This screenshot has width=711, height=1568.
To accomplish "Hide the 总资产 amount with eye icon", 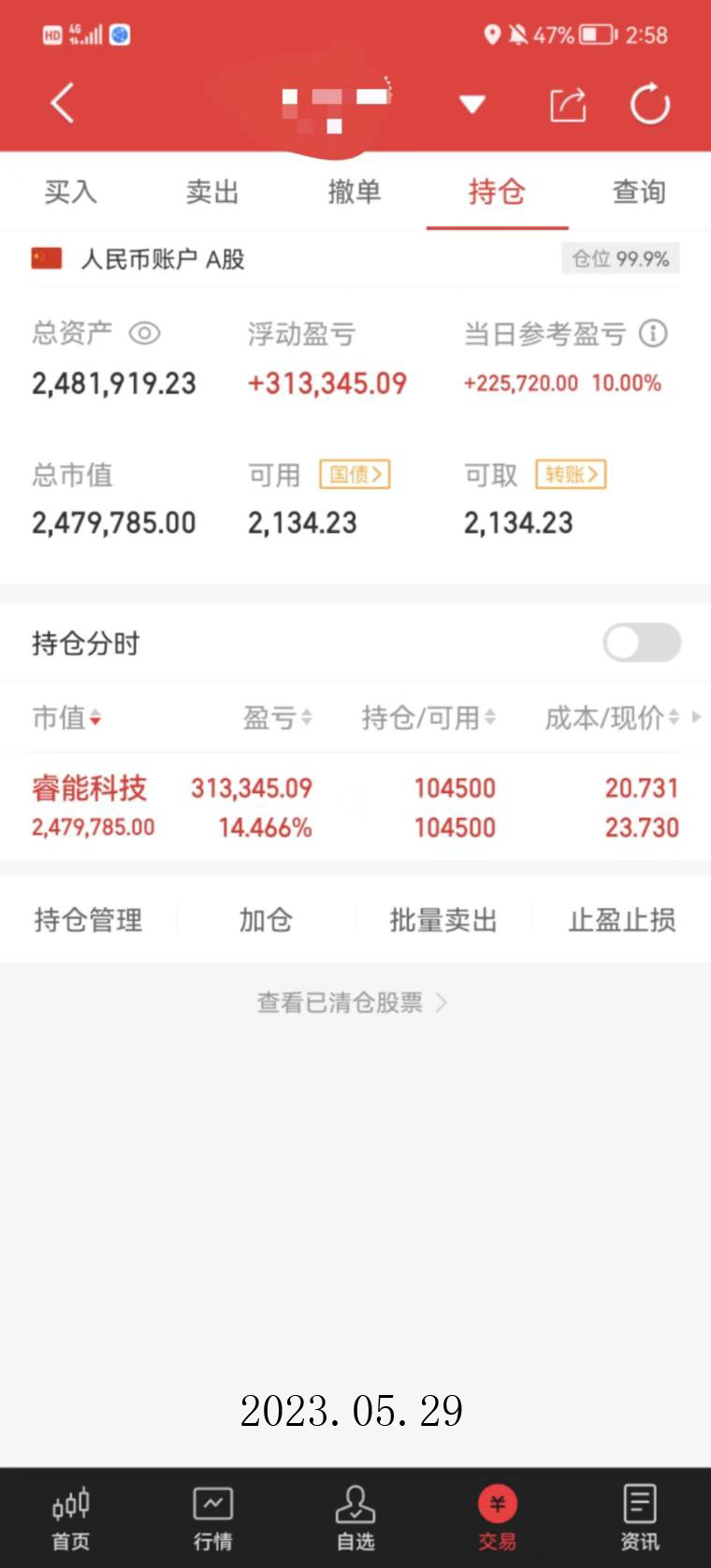I will pos(145,333).
